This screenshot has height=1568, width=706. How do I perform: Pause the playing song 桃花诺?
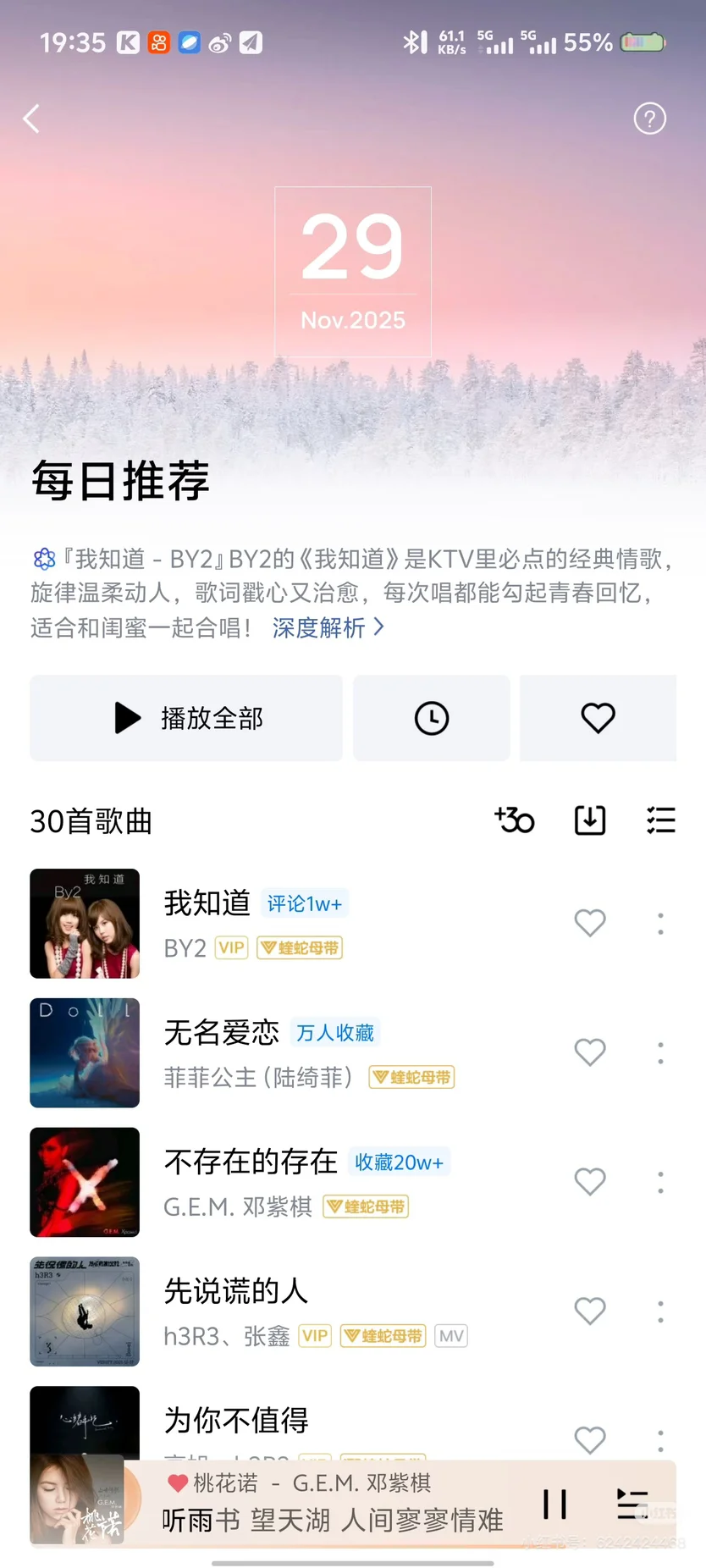[x=554, y=1504]
